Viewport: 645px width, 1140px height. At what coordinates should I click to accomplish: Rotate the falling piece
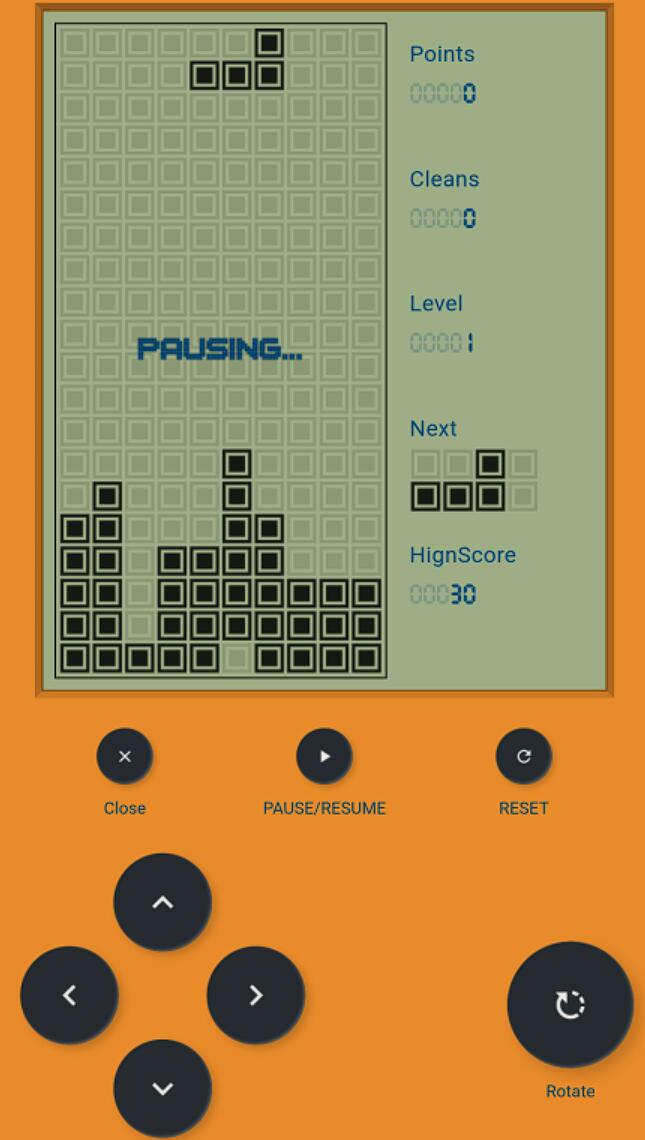click(570, 1004)
